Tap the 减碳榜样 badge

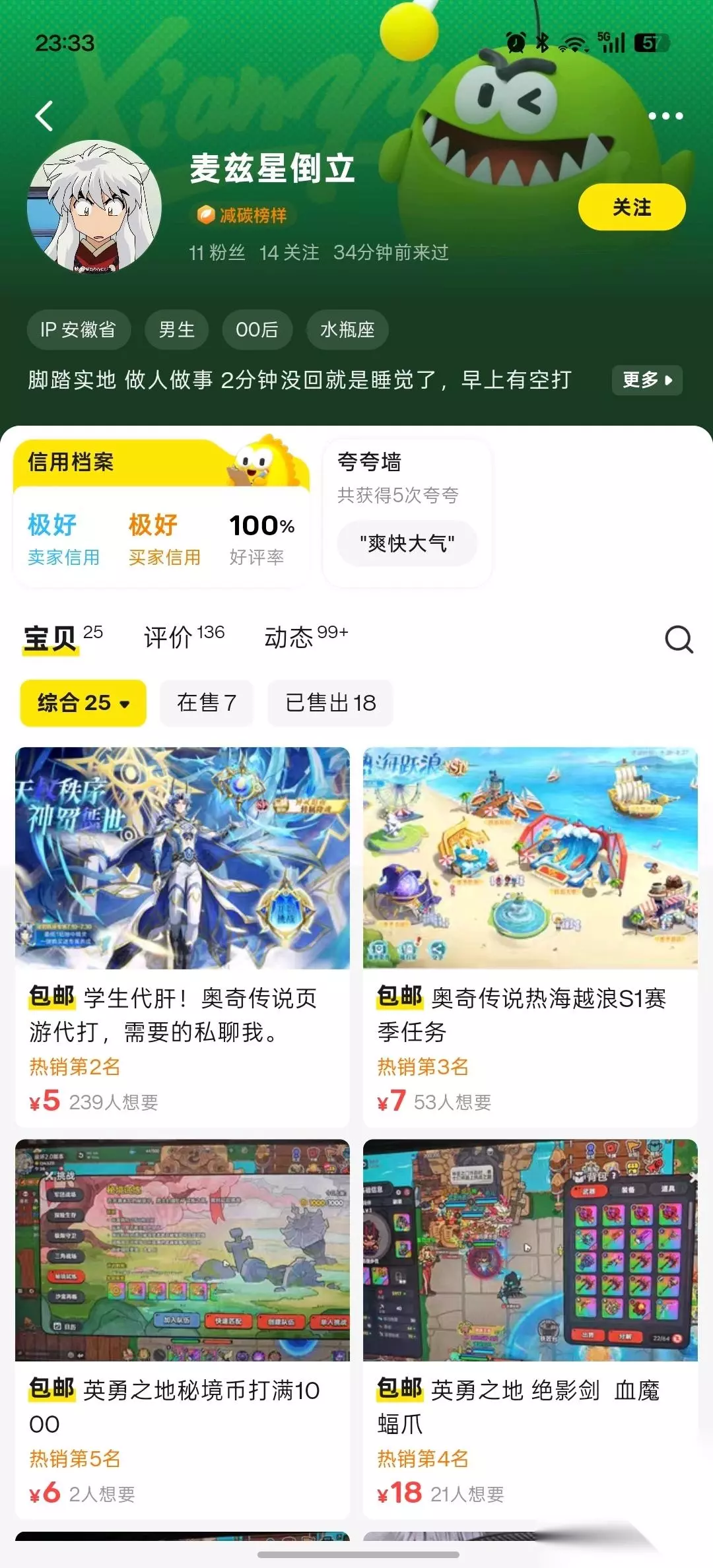242,215
